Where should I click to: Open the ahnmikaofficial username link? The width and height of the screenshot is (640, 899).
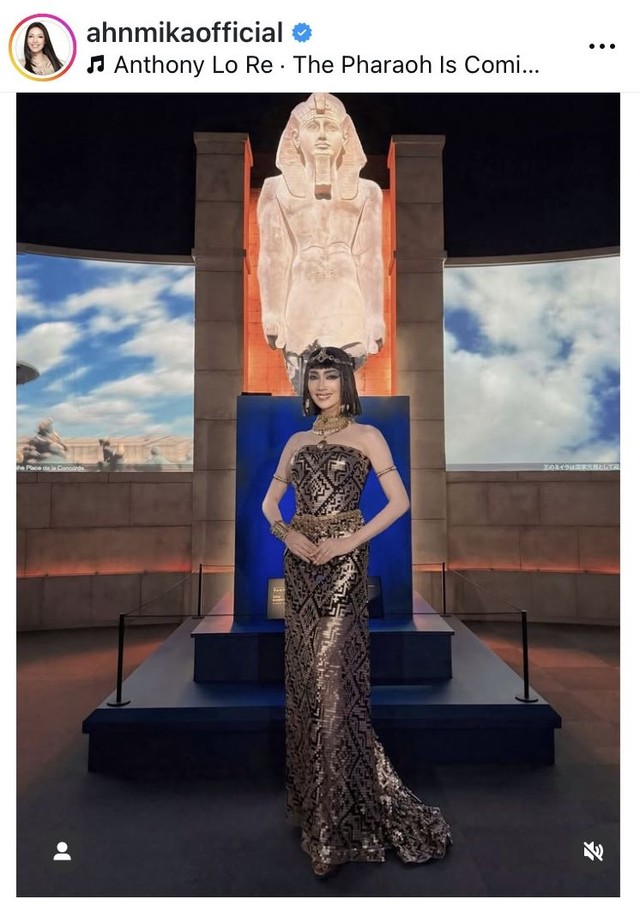[185, 32]
